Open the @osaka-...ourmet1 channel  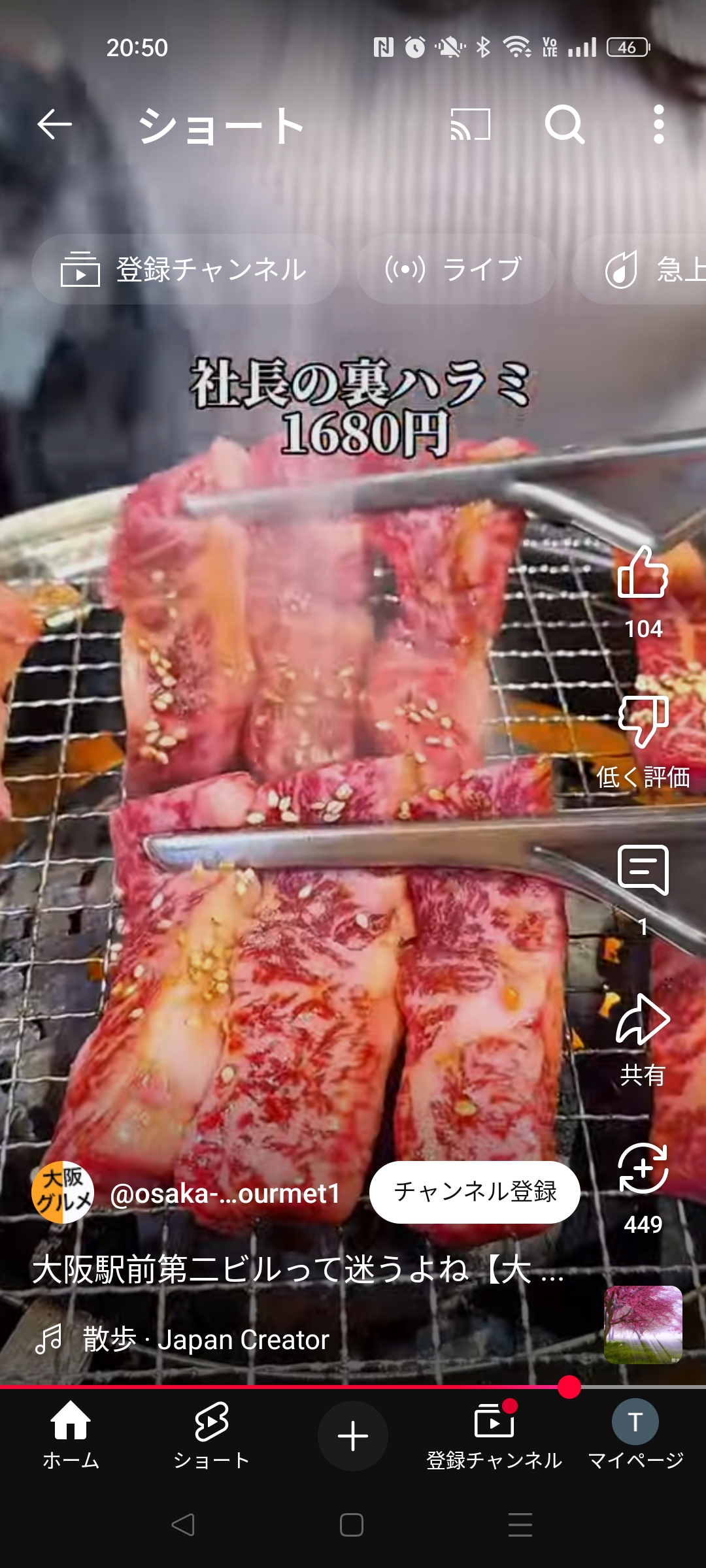click(226, 1194)
